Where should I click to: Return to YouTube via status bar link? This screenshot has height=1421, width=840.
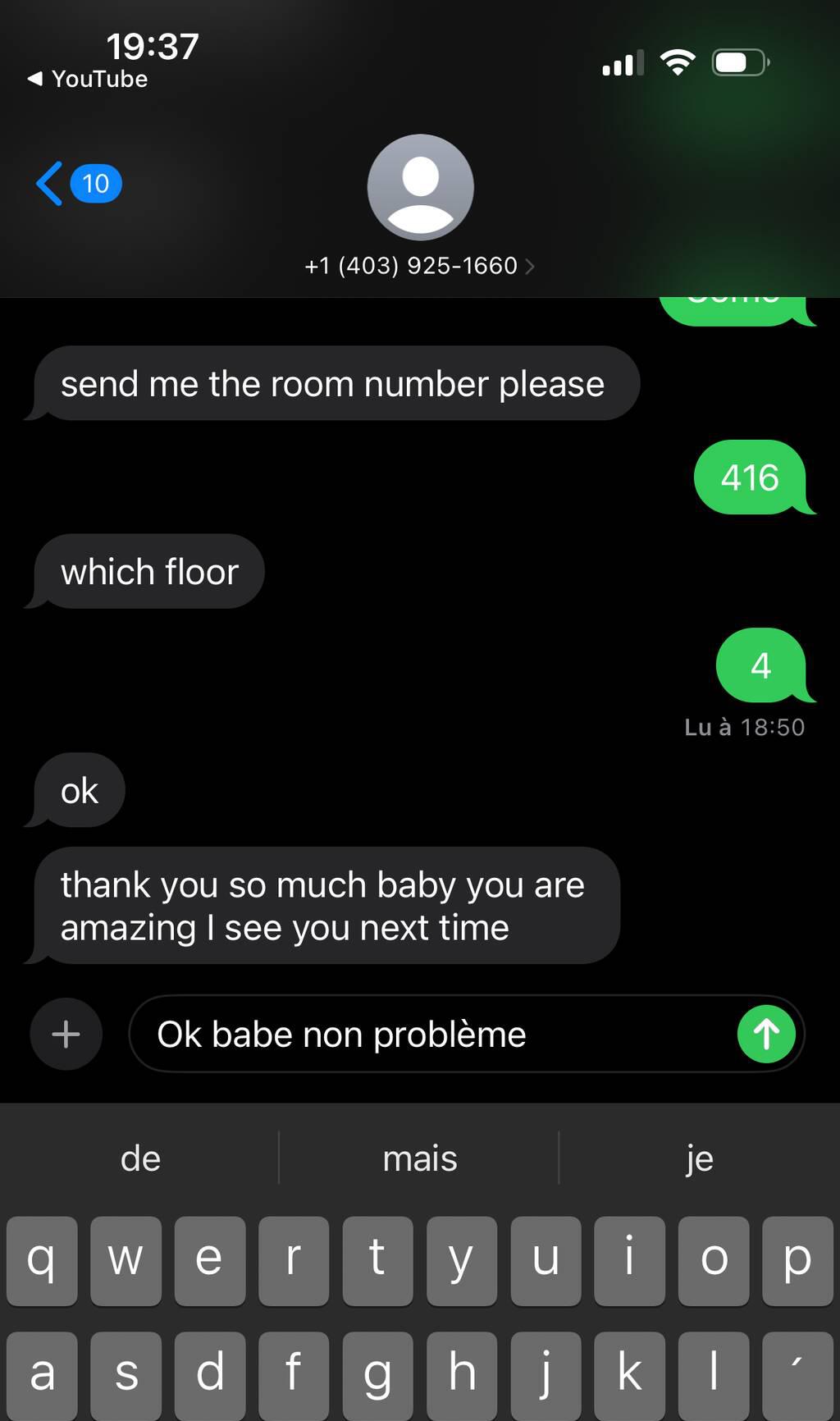coord(89,79)
